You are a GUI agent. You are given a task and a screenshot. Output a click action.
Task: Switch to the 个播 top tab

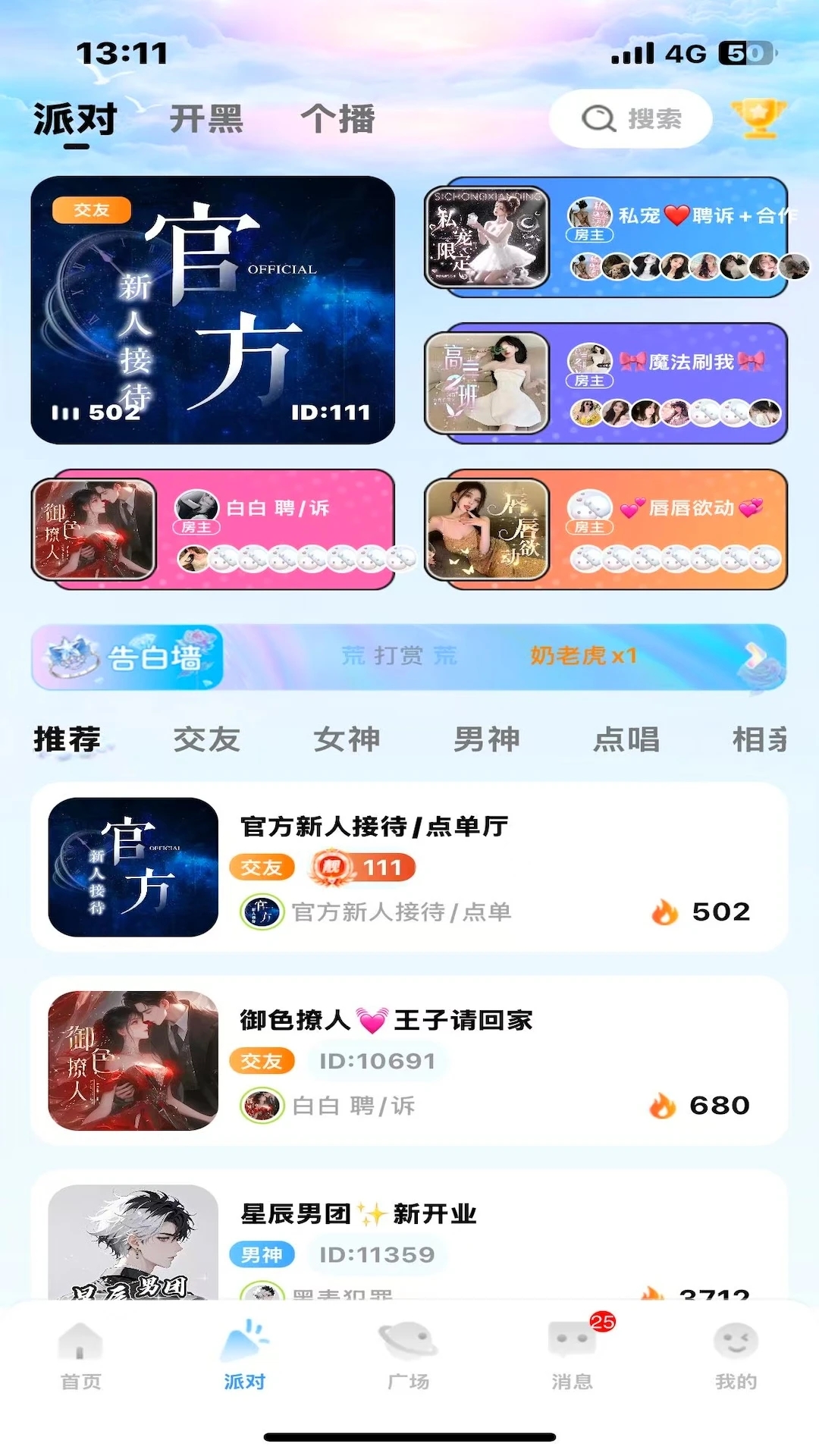[x=338, y=119]
